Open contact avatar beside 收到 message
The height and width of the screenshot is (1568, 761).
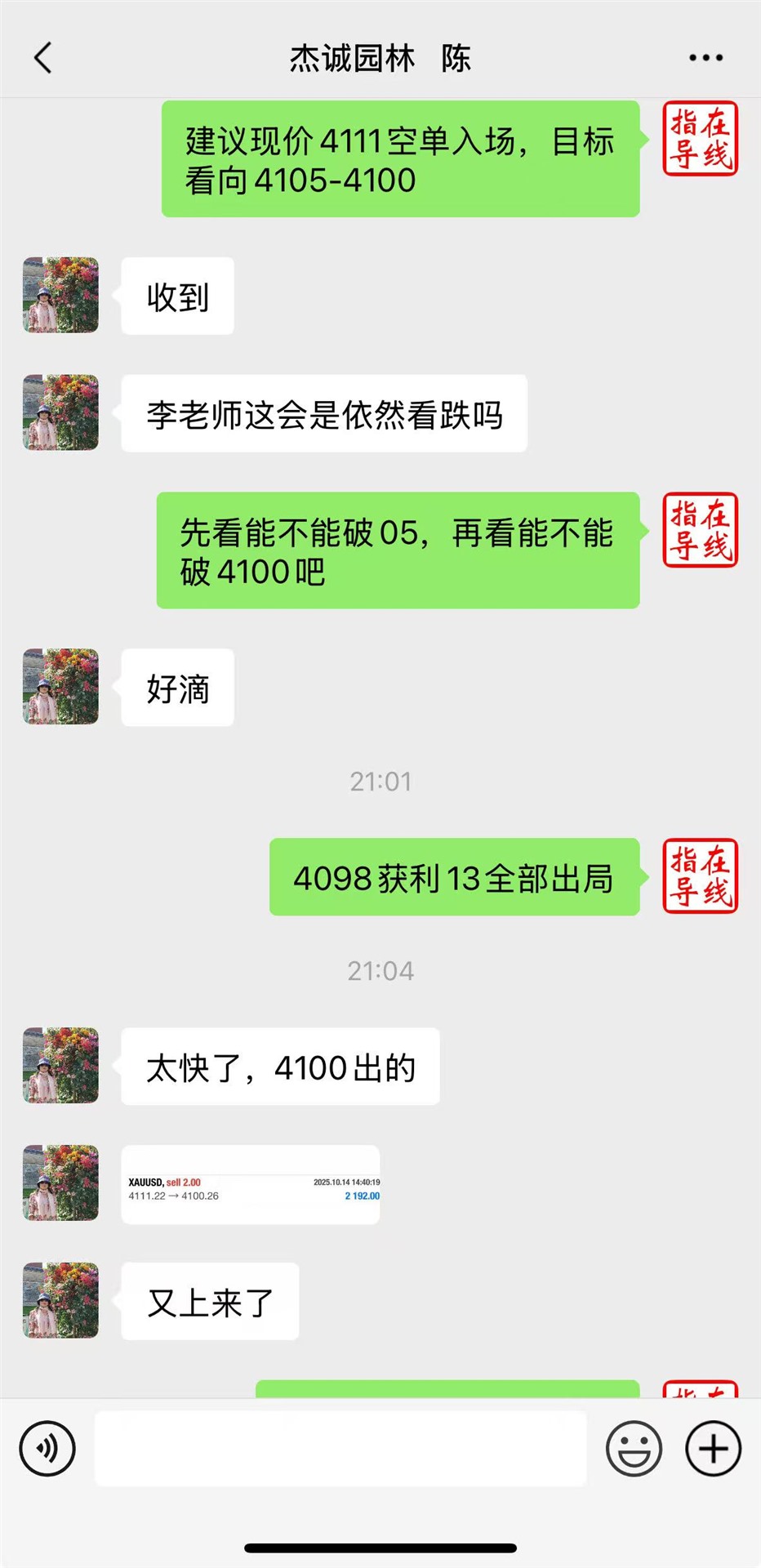click(x=60, y=296)
